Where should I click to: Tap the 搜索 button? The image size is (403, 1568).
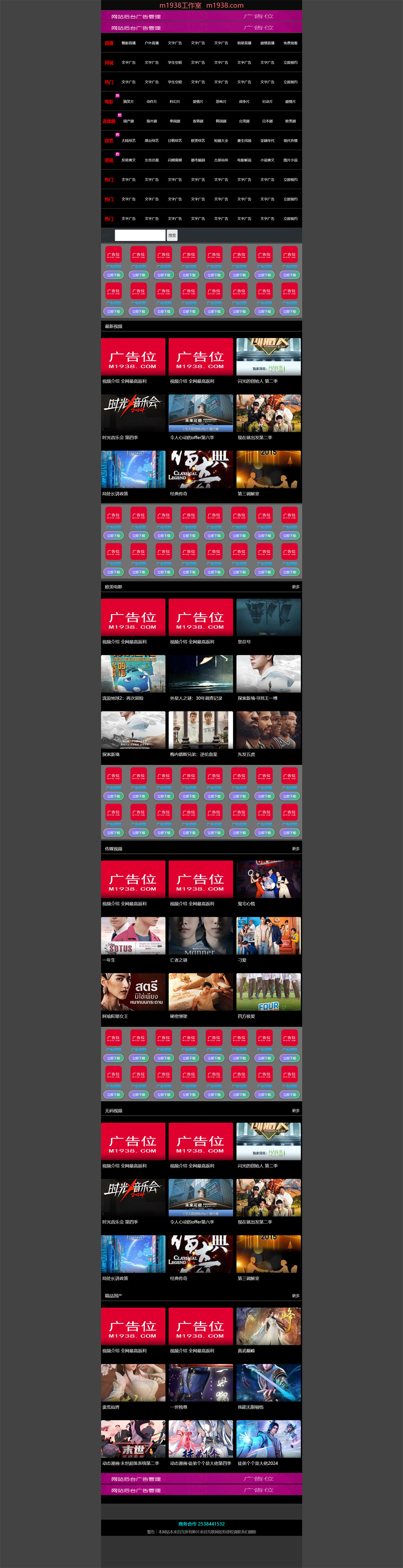(x=172, y=235)
